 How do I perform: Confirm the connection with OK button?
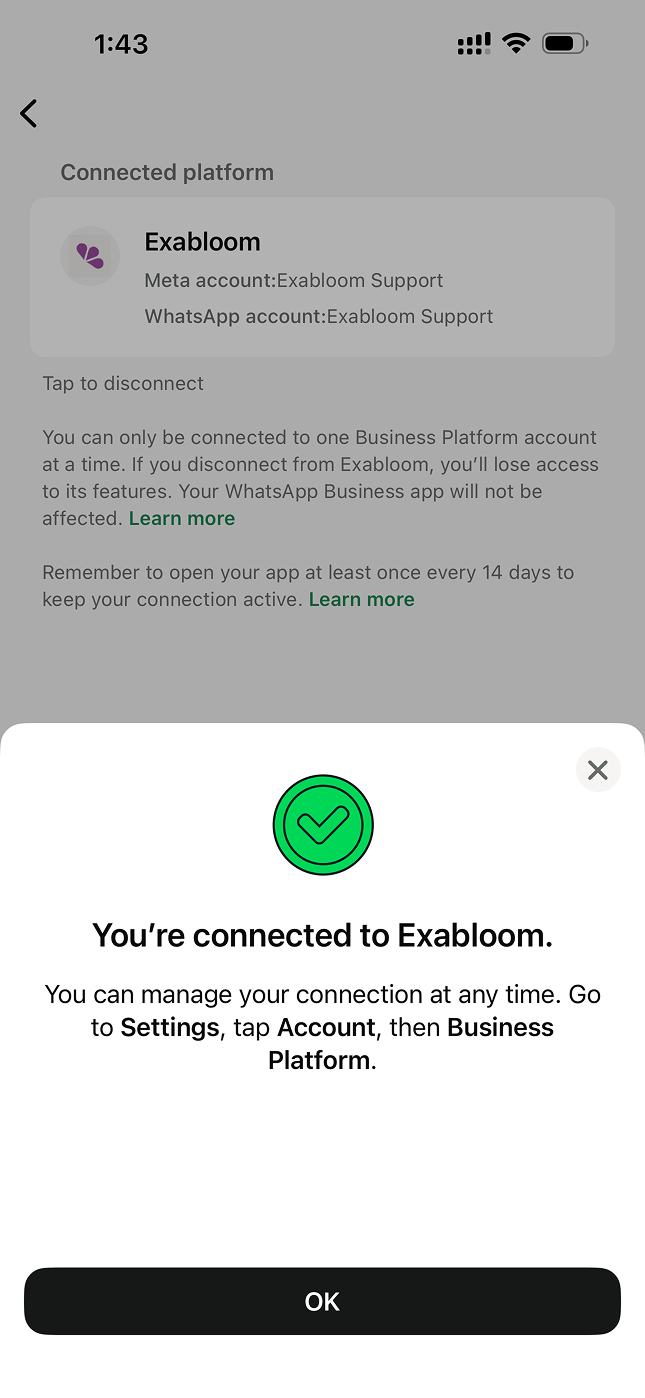(x=322, y=1301)
